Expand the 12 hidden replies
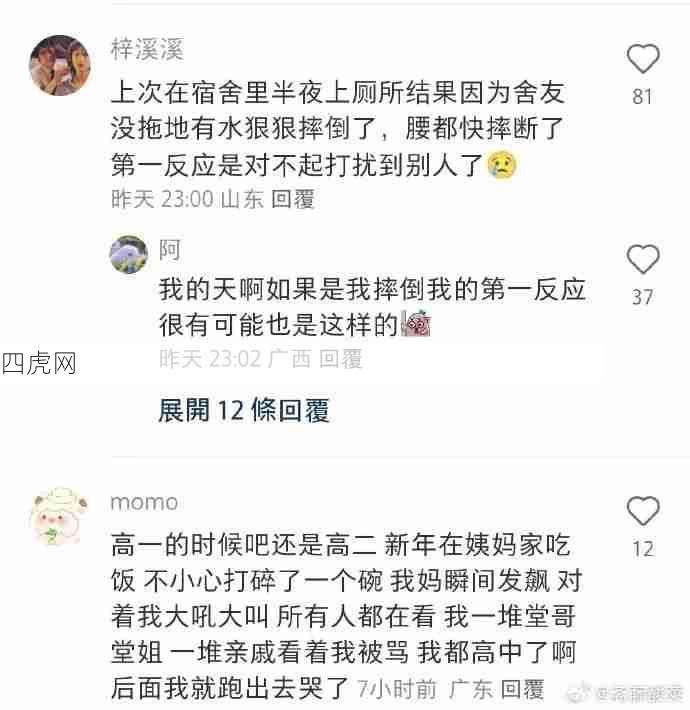The height and width of the screenshot is (710, 690). [243, 410]
